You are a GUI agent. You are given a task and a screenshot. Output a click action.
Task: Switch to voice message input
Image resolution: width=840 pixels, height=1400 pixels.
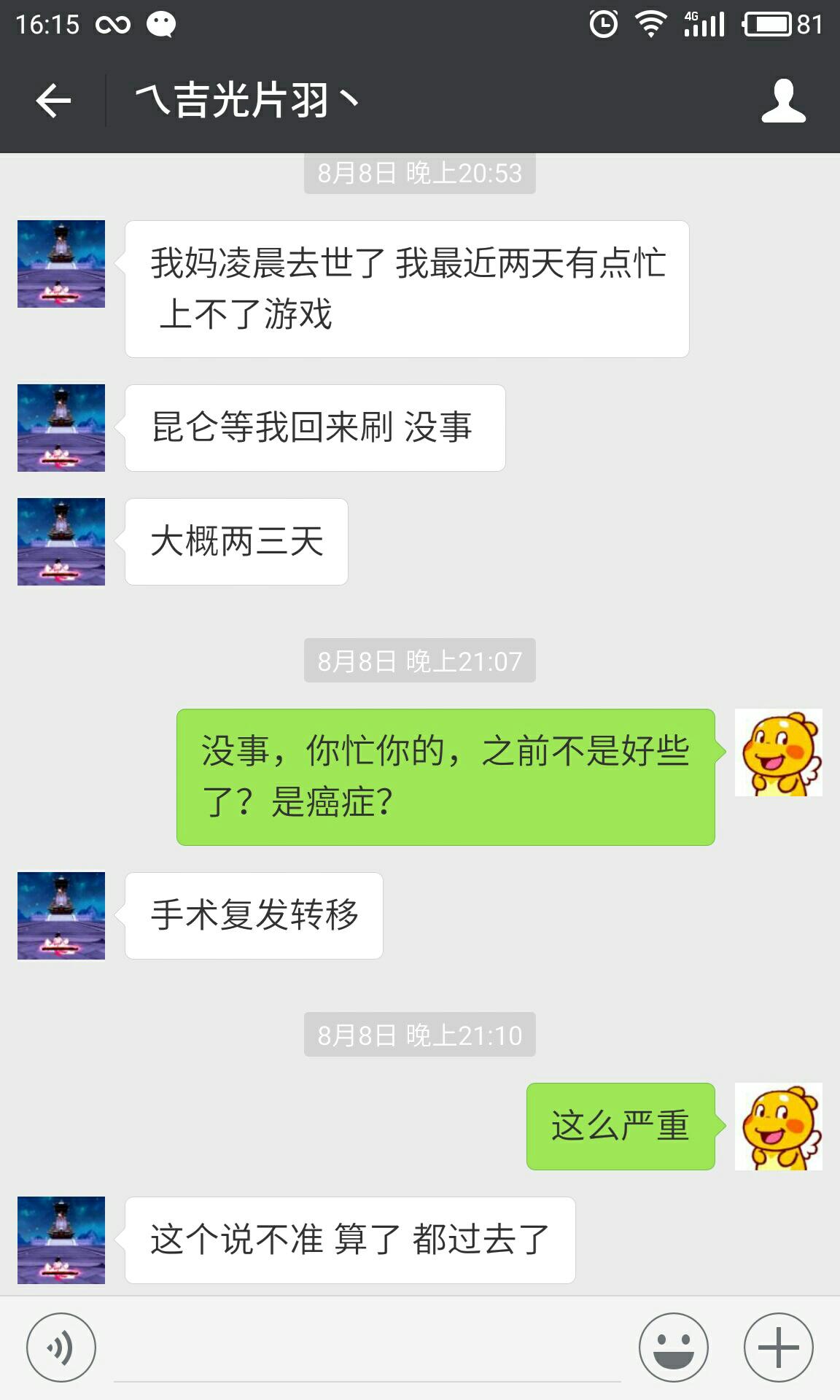click(61, 1347)
